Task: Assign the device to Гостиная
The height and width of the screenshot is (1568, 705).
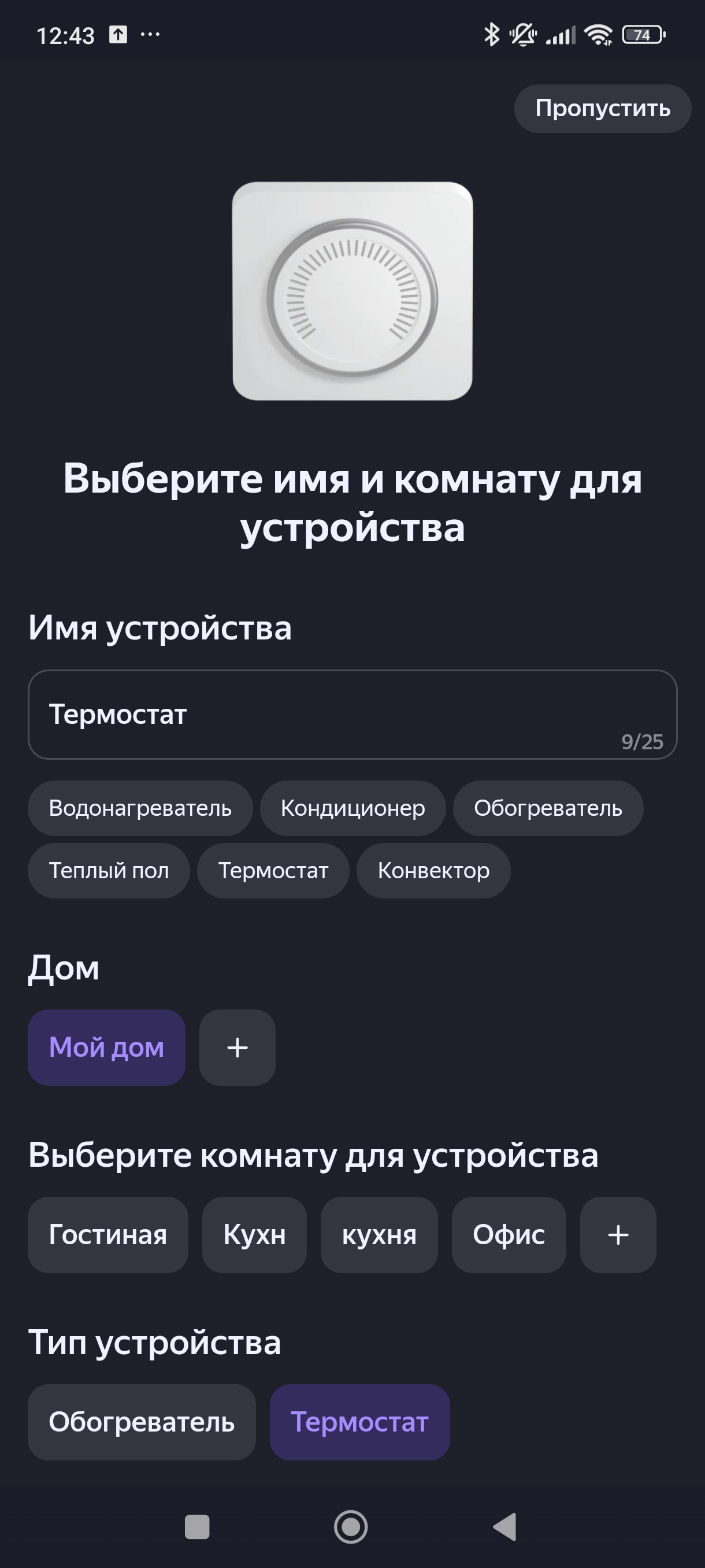Action: coord(107,1234)
